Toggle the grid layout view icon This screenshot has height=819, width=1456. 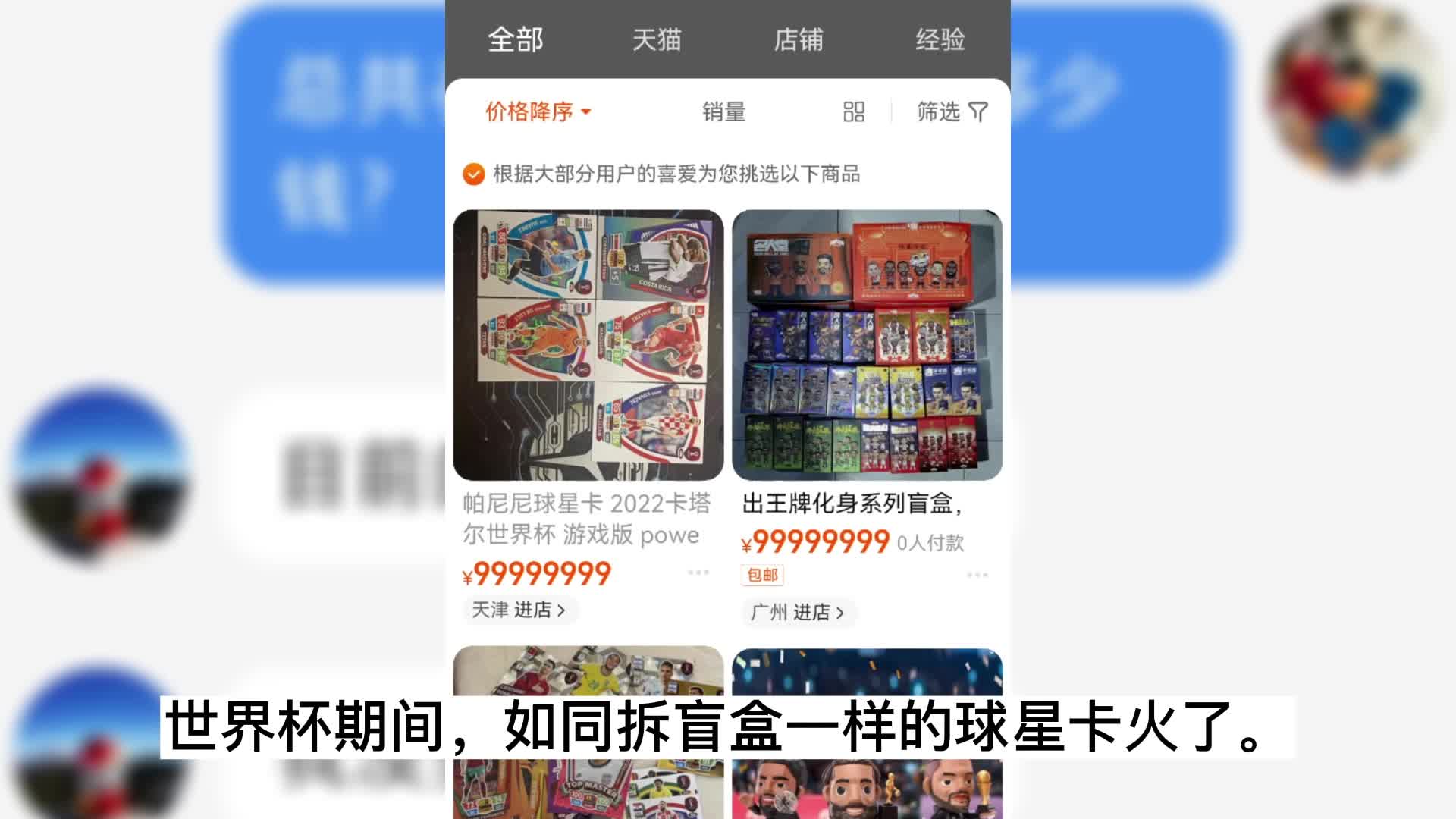854,112
